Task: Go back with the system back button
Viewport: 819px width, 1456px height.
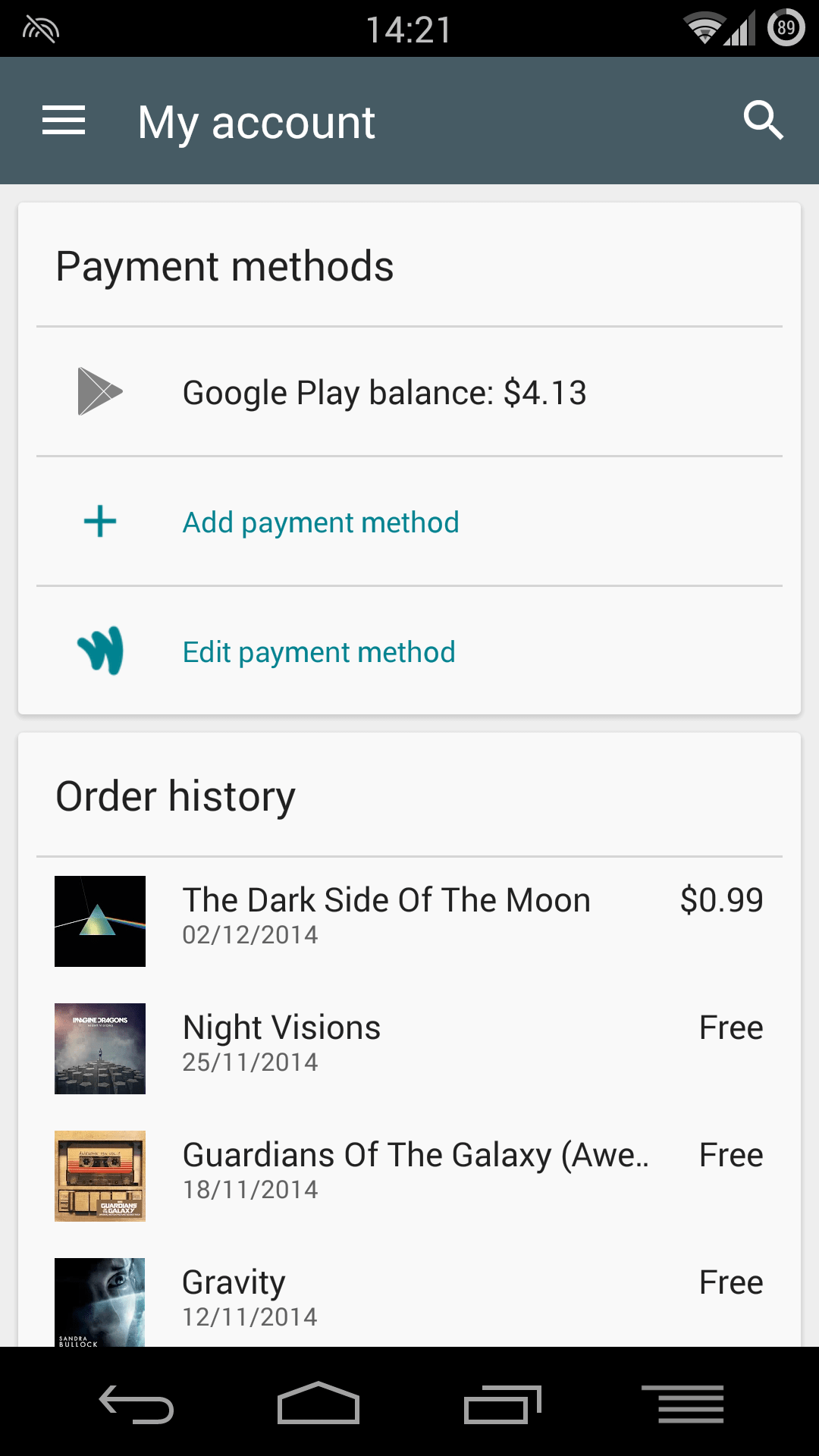Action: (136, 1404)
